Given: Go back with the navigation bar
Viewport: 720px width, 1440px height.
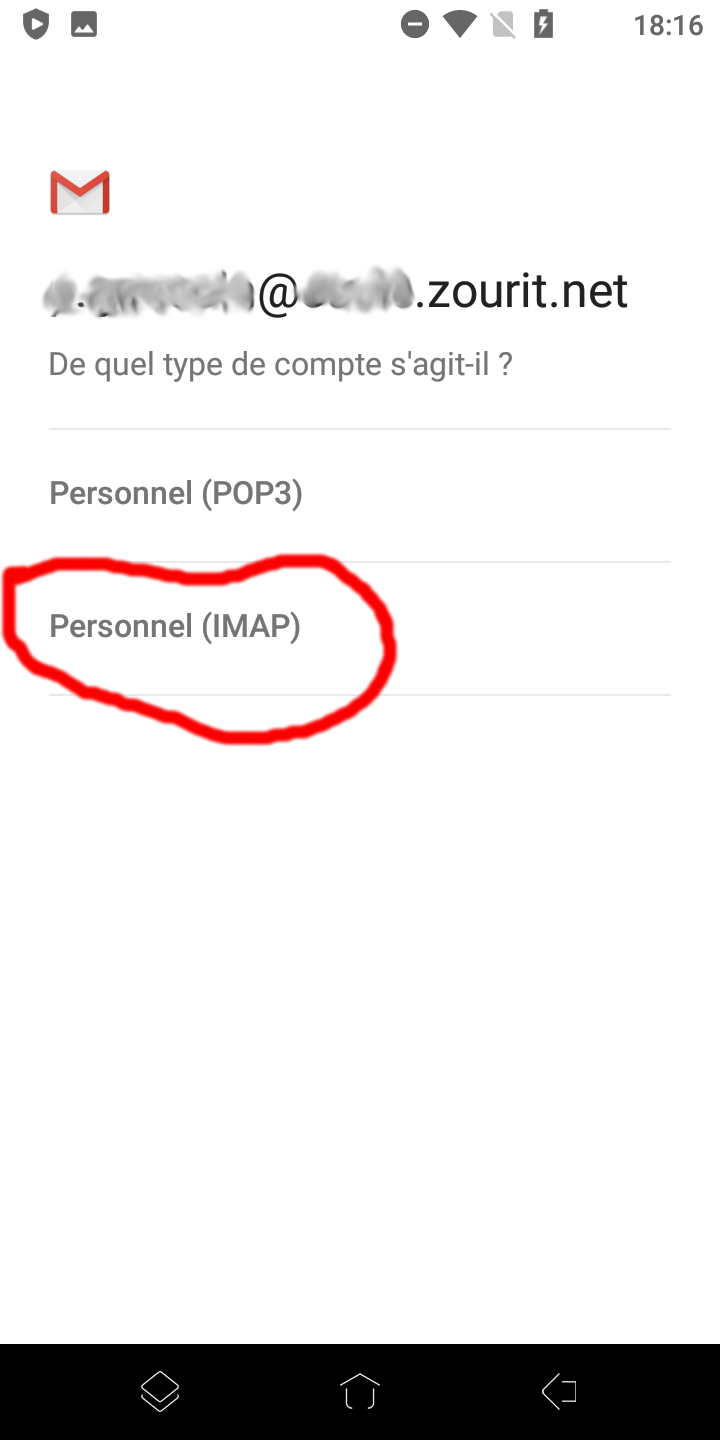Looking at the screenshot, I should click(x=559, y=1391).
